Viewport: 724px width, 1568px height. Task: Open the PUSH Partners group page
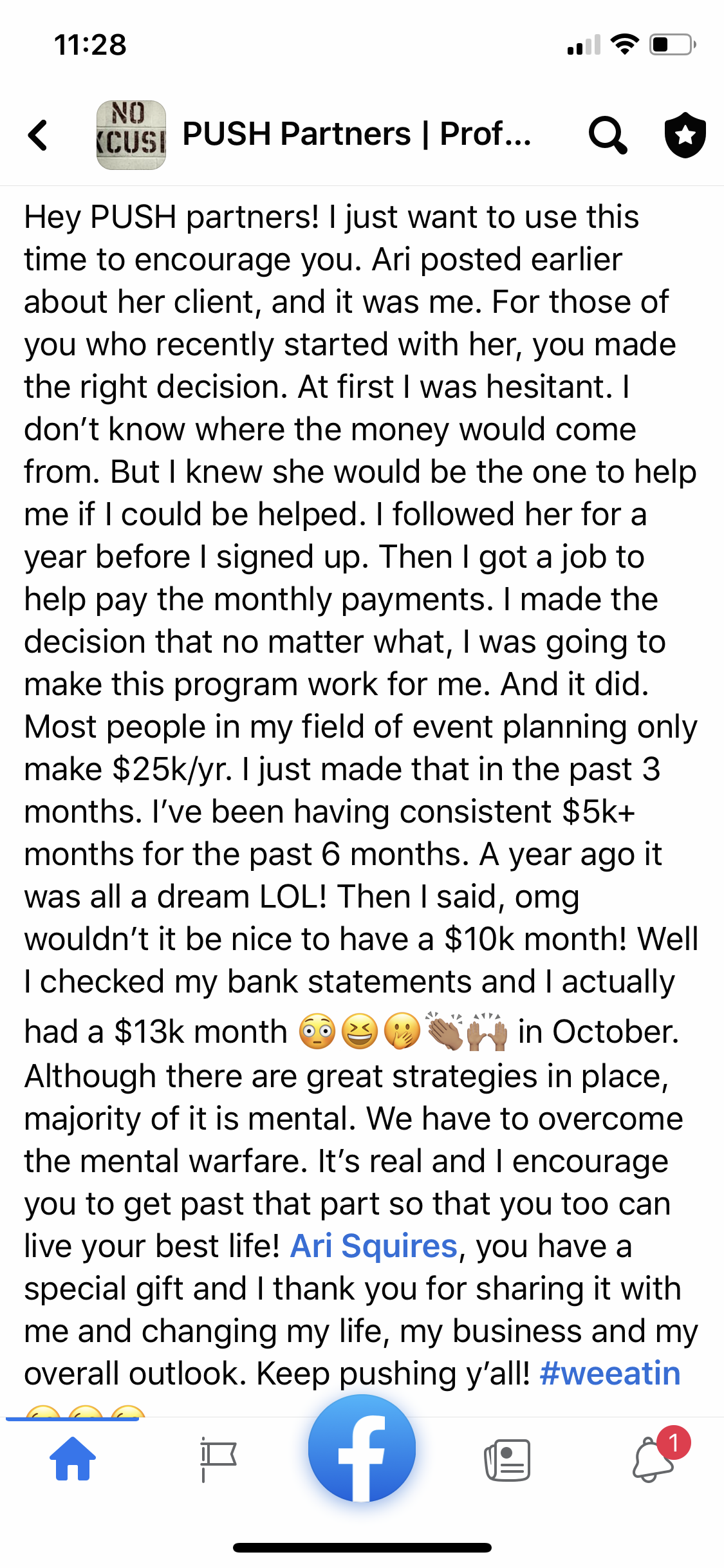coord(356,135)
